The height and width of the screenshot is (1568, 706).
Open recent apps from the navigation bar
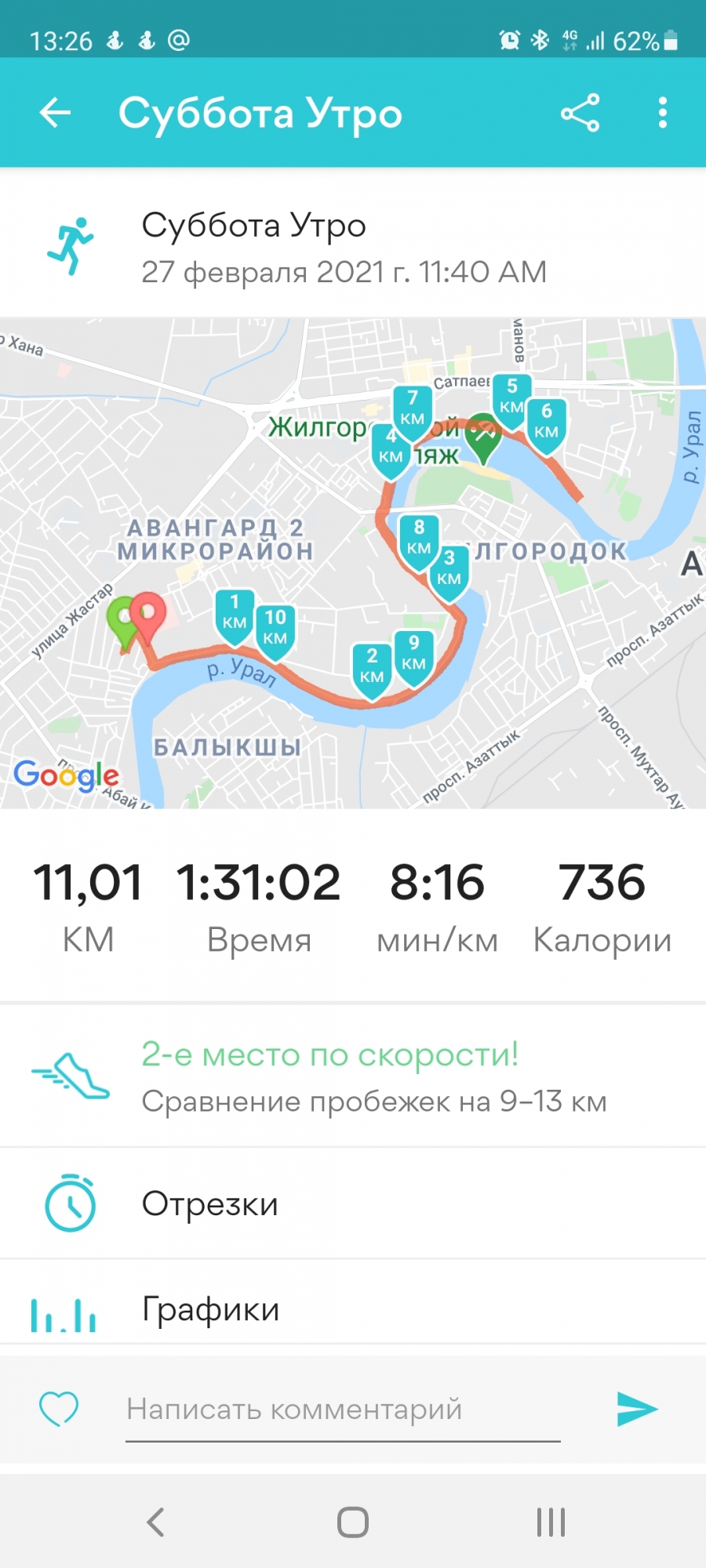click(551, 1523)
